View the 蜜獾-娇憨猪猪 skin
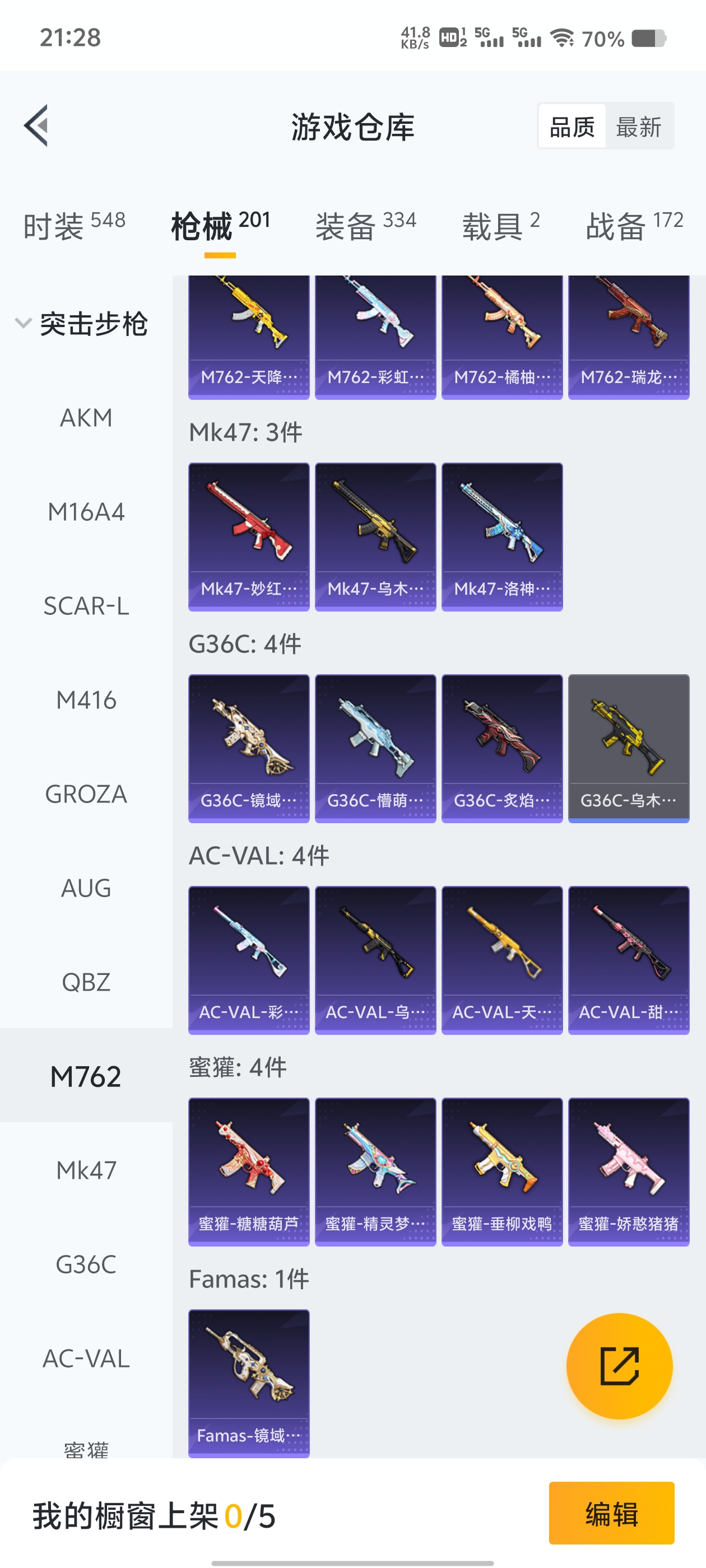 [x=628, y=1171]
